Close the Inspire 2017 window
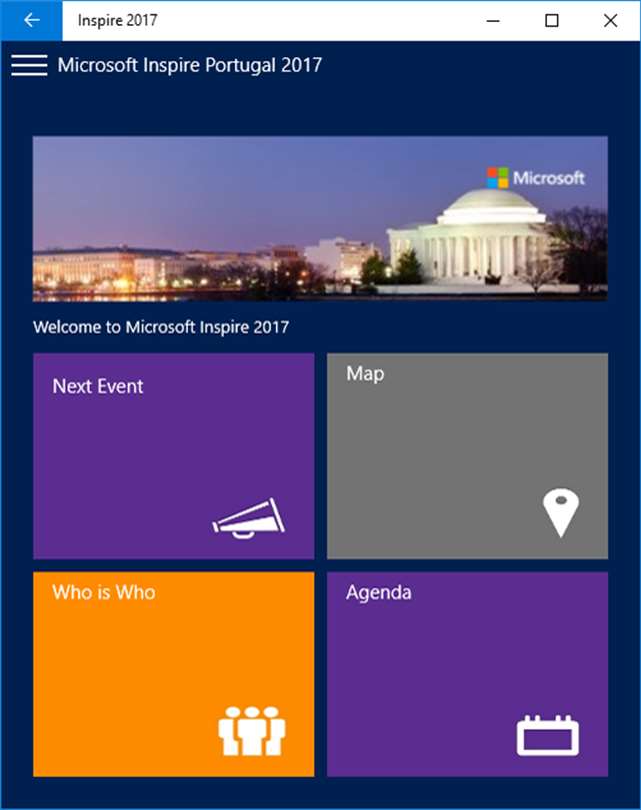This screenshot has height=810, width=641. [x=610, y=20]
